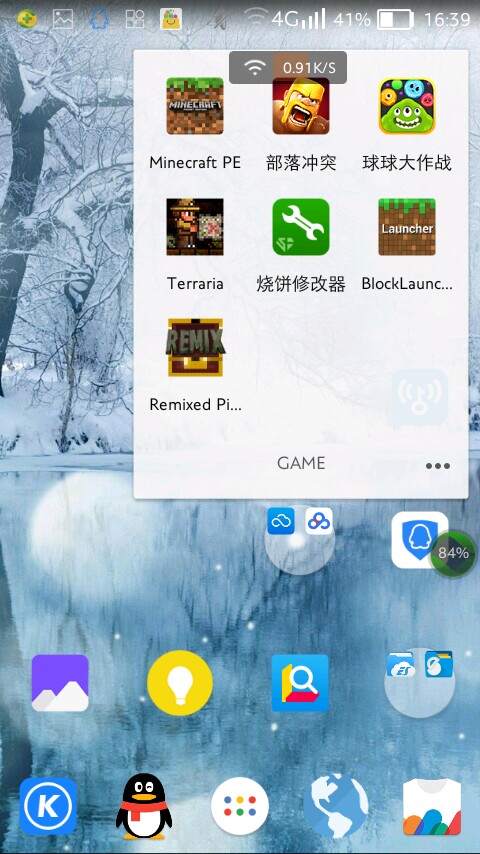The width and height of the screenshot is (480, 854).
Task: Open the folder containing ES File Explorer
Action: click(420, 683)
